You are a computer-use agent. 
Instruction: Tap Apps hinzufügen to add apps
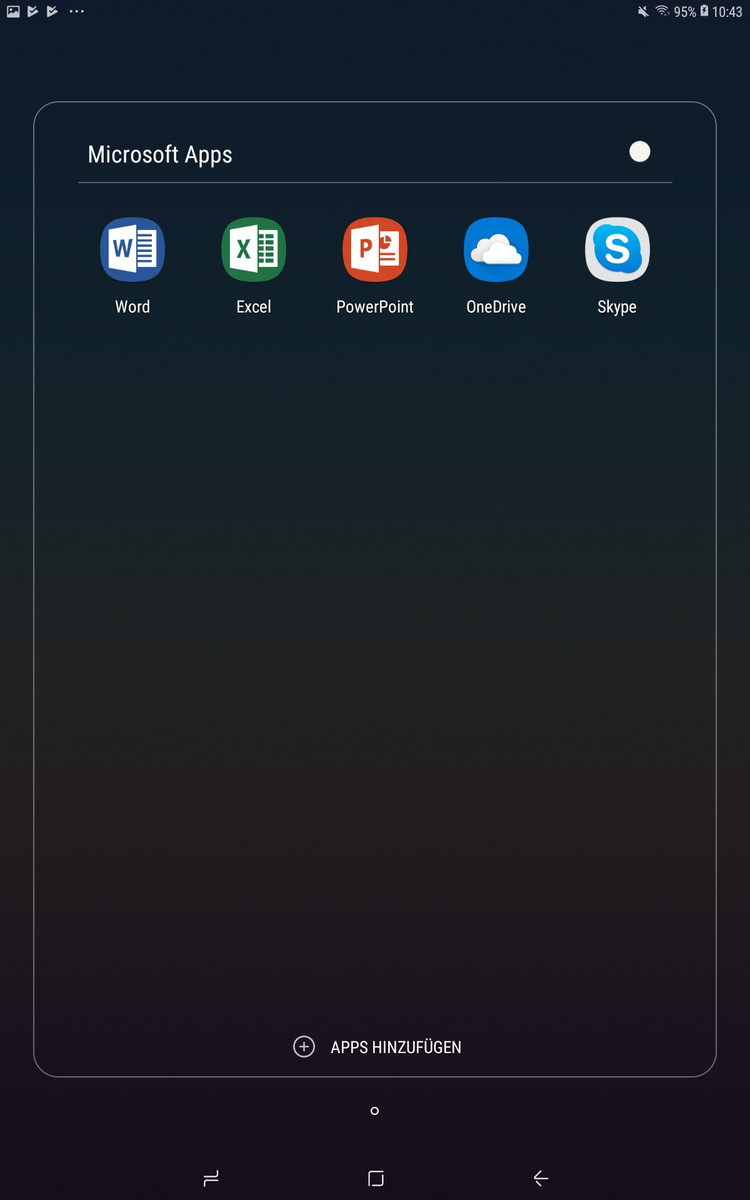[x=377, y=1047]
